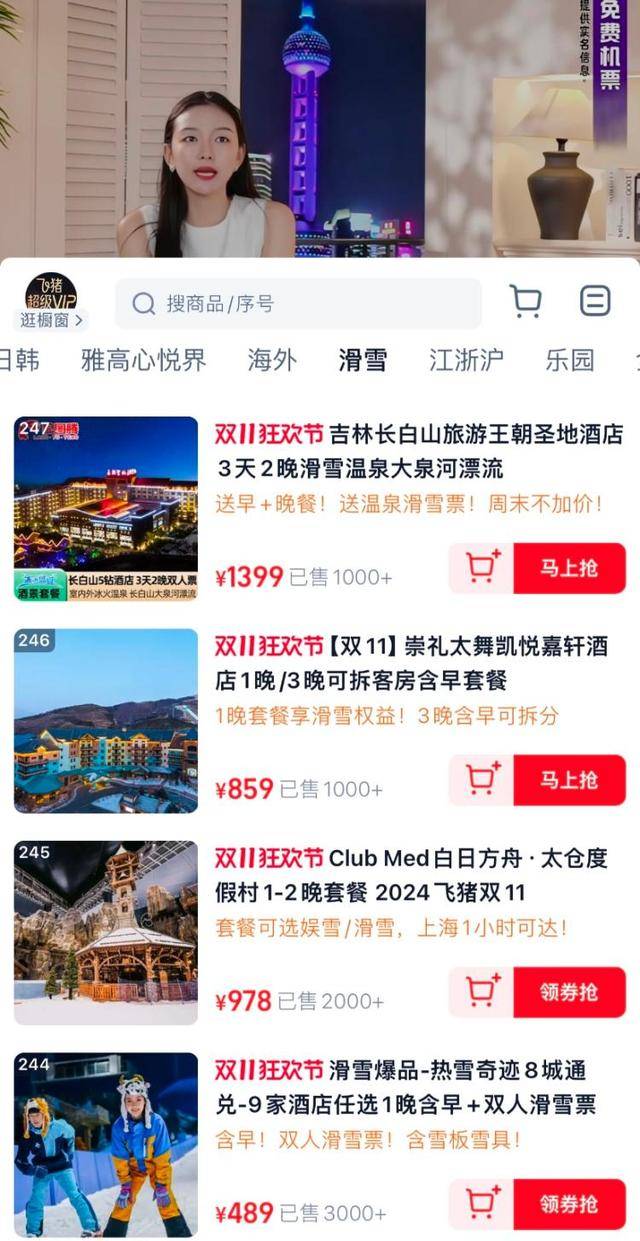Viewport: 640px width, 1241px height.
Task: Tap 马上抢 for 长白山王朝圣地酒店
Action: tap(569, 568)
